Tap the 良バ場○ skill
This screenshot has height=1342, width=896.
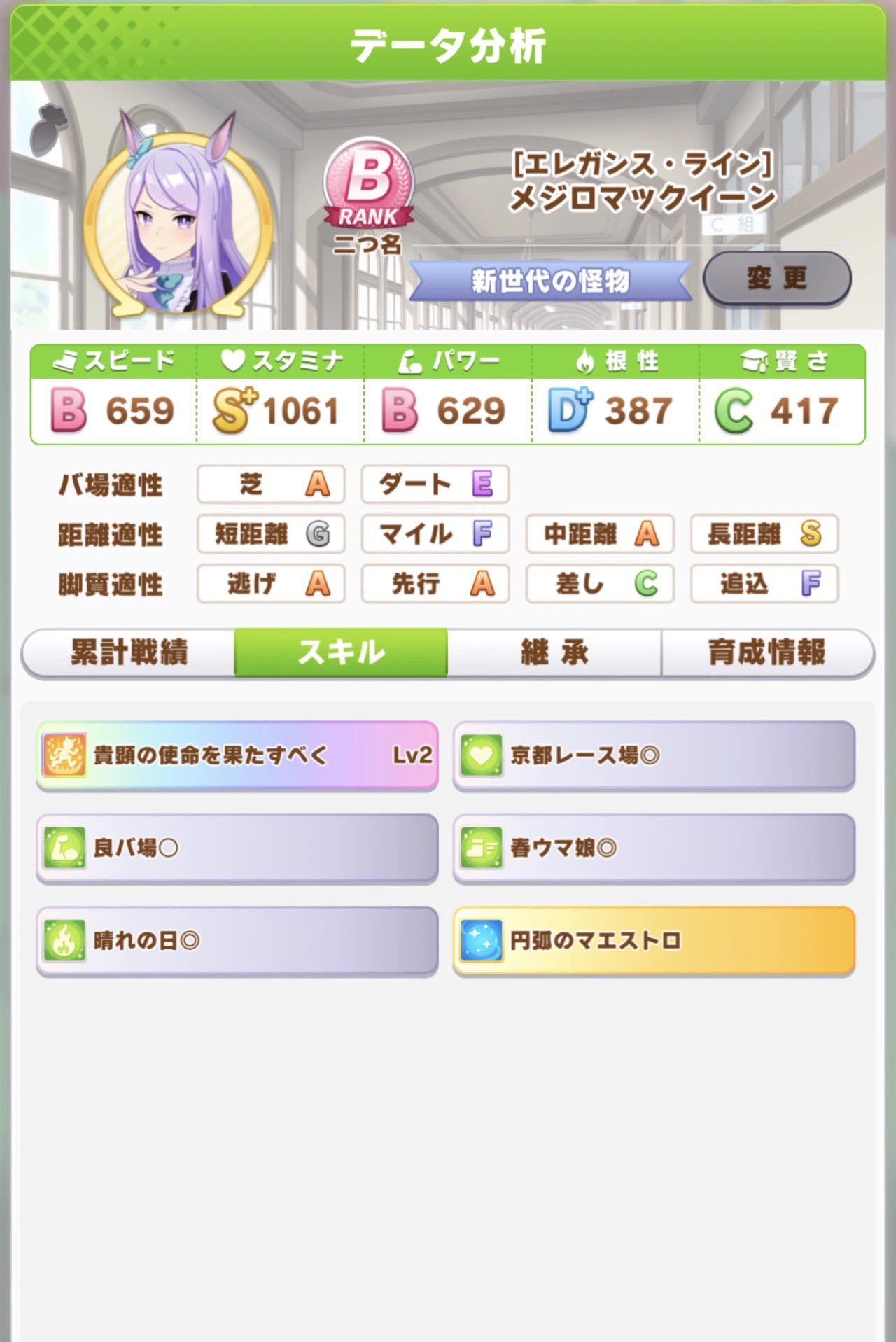(237, 848)
